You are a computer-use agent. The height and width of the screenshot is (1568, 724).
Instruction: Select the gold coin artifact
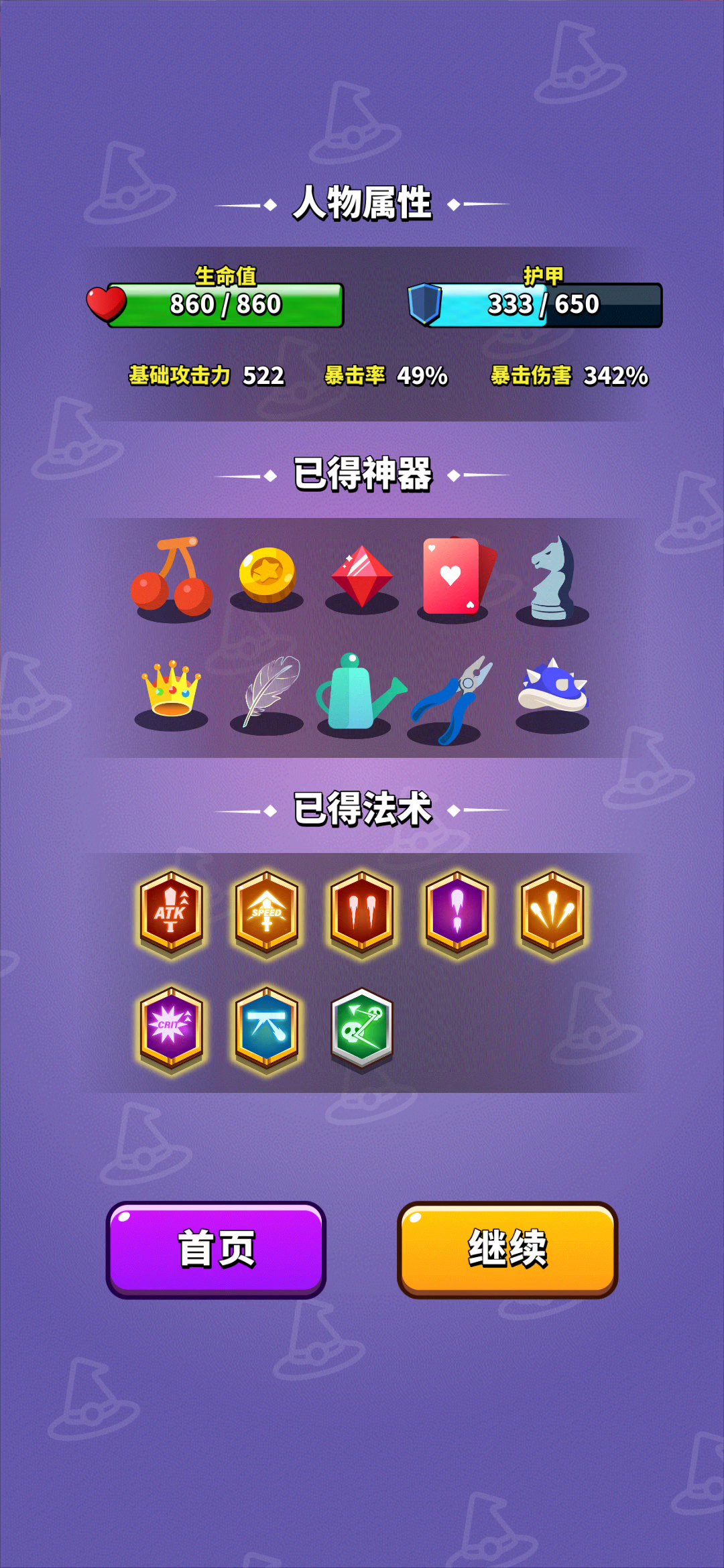[267, 575]
